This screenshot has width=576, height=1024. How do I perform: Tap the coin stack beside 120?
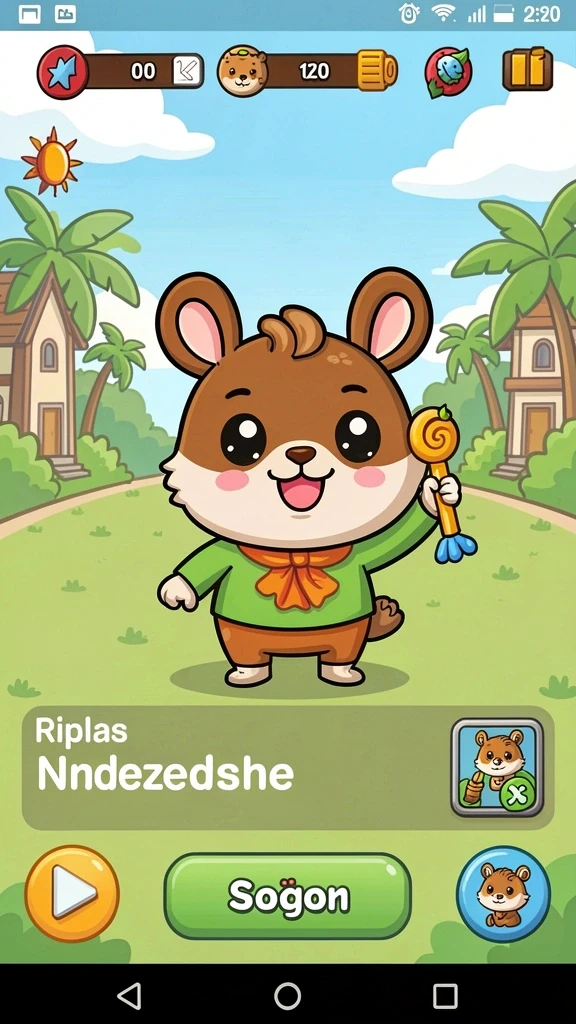tap(377, 71)
